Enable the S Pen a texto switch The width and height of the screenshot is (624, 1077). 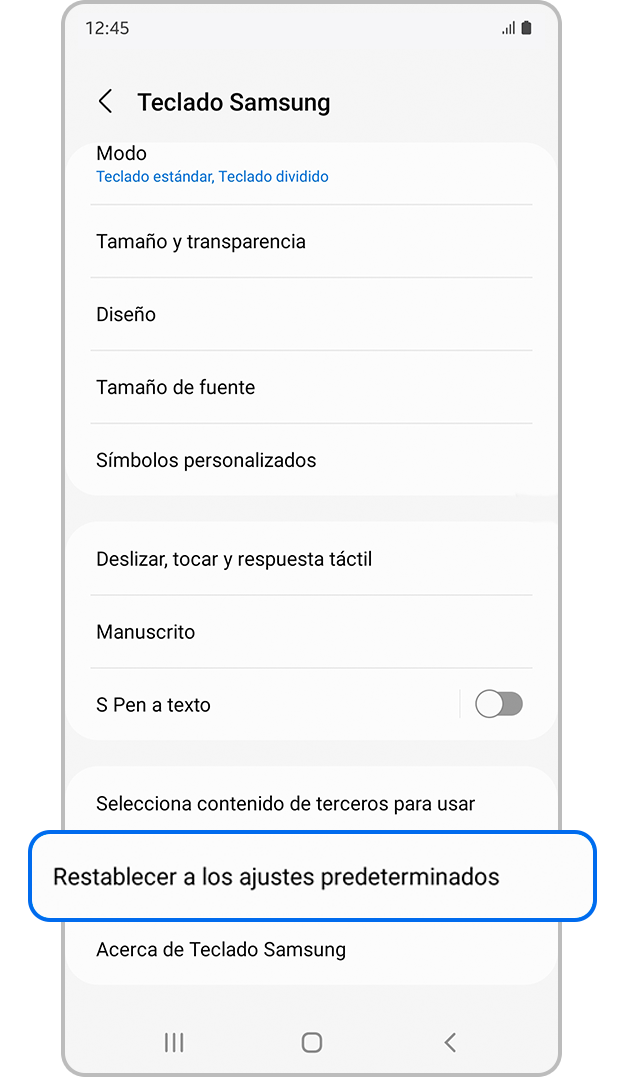click(x=498, y=704)
